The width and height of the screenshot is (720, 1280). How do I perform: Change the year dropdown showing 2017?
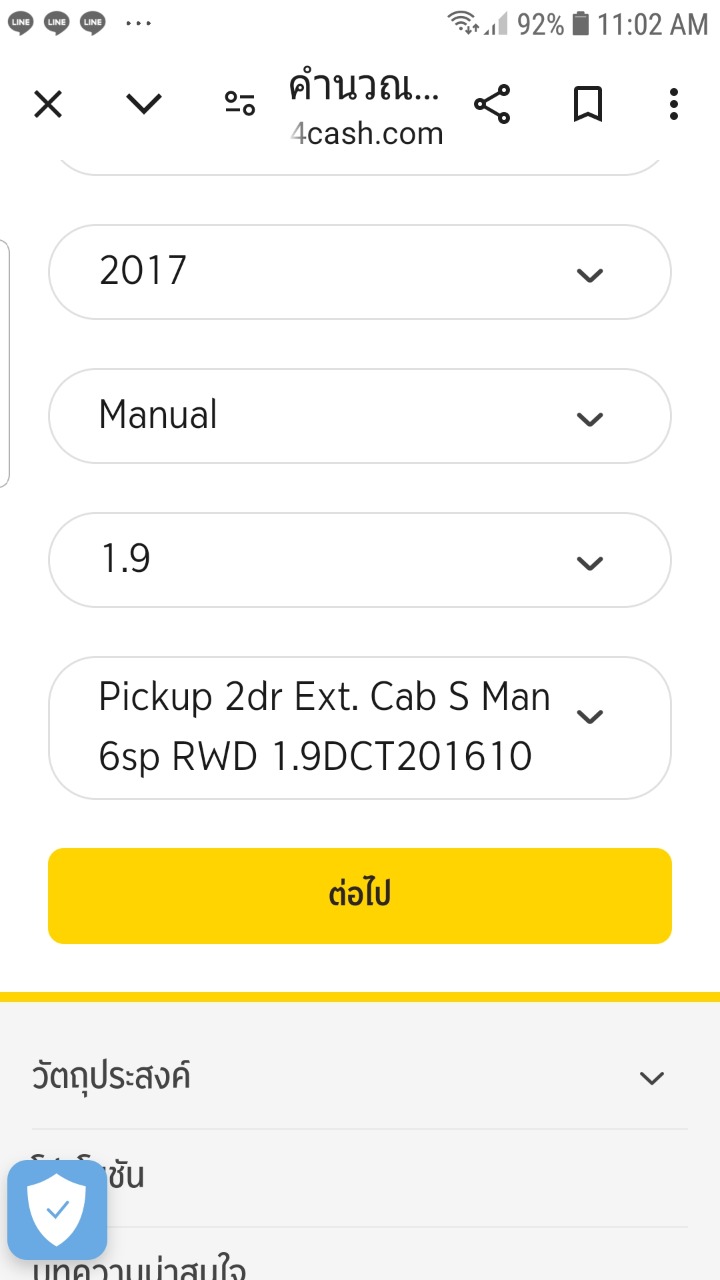360,272
